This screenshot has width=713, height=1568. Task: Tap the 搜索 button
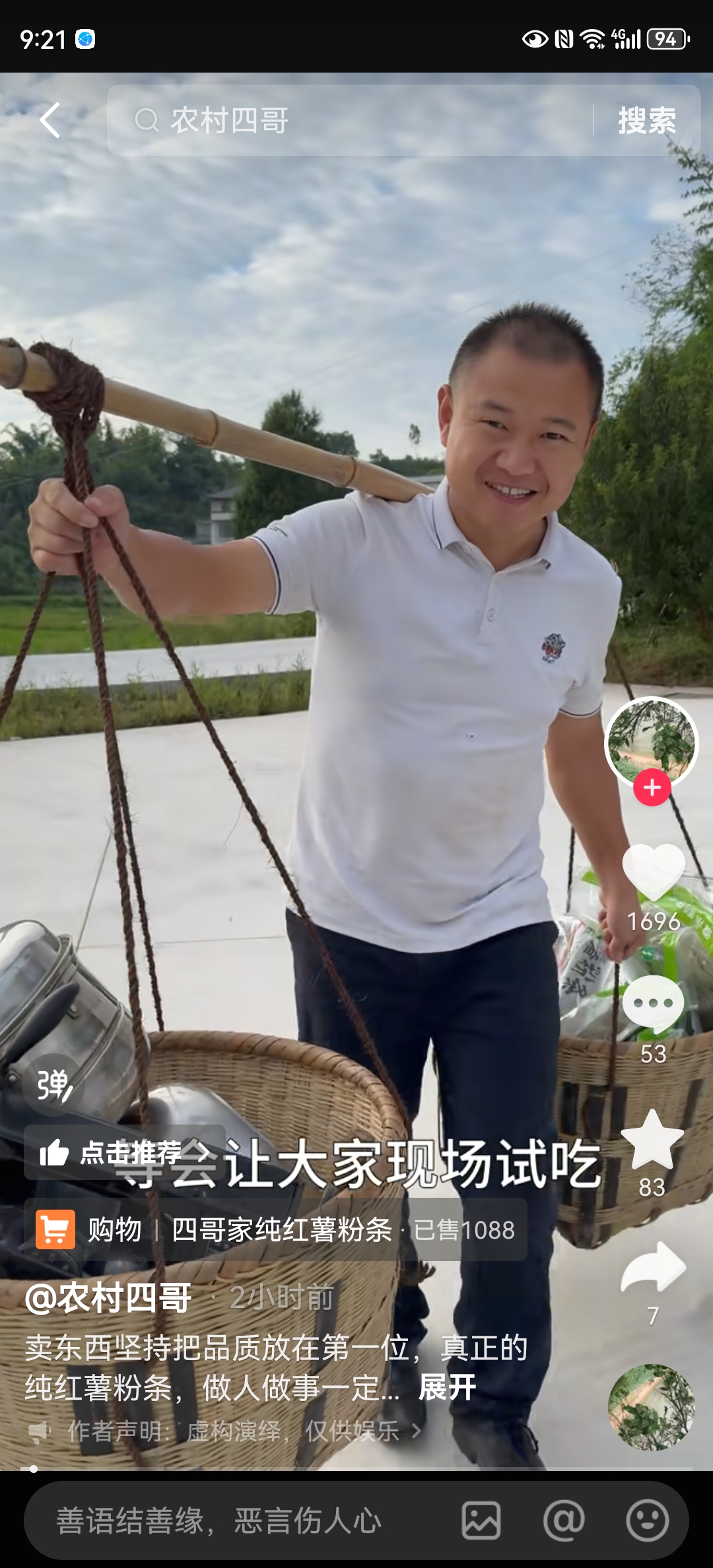point(646,120)
